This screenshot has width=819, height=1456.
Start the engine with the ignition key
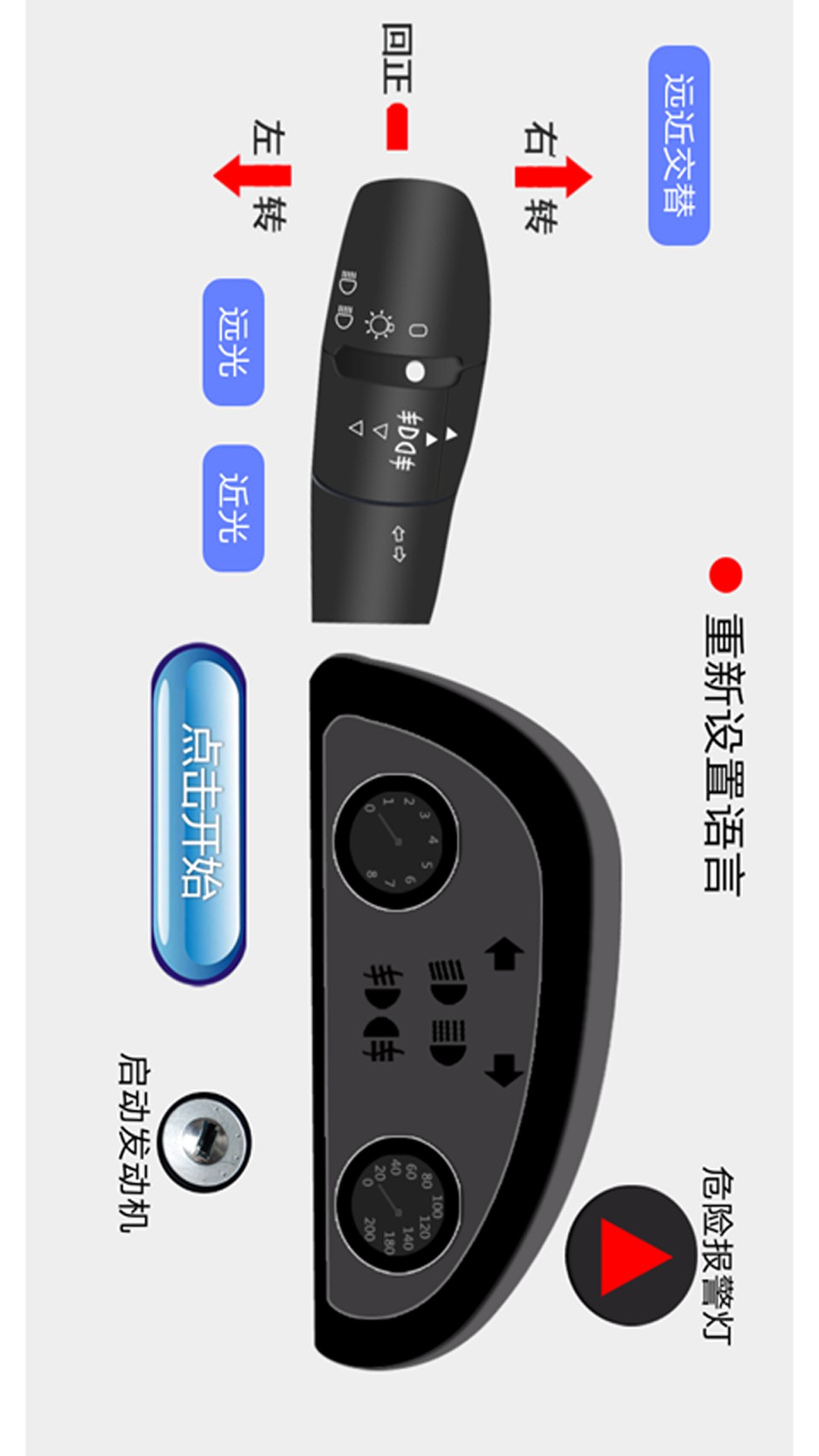[x=206, y=1141]
